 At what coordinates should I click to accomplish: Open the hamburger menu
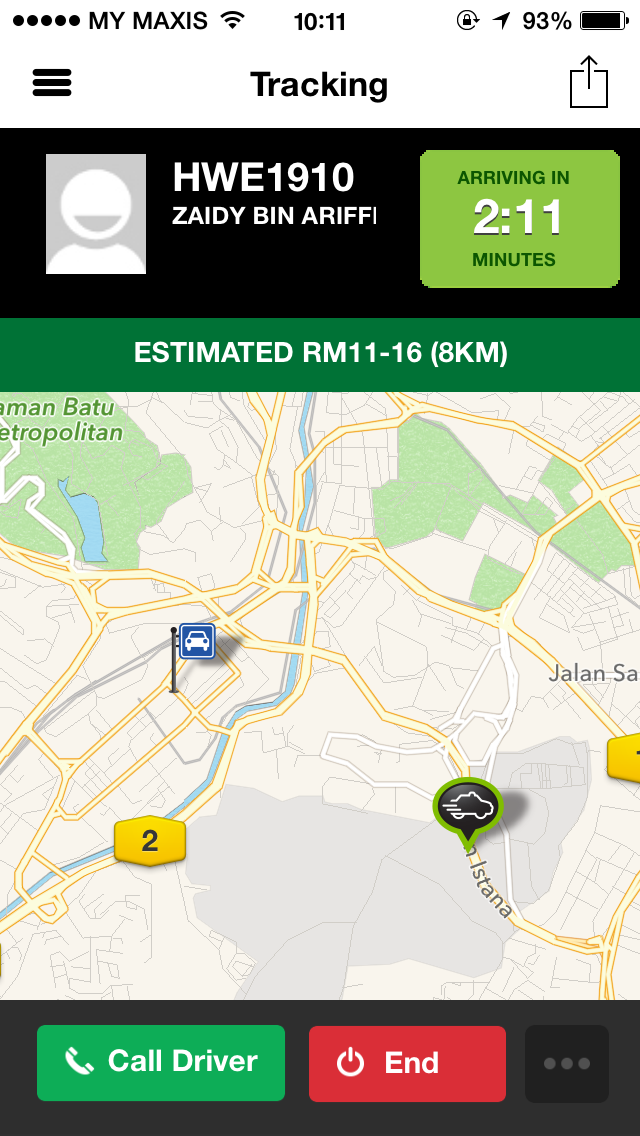pos(52,83)
